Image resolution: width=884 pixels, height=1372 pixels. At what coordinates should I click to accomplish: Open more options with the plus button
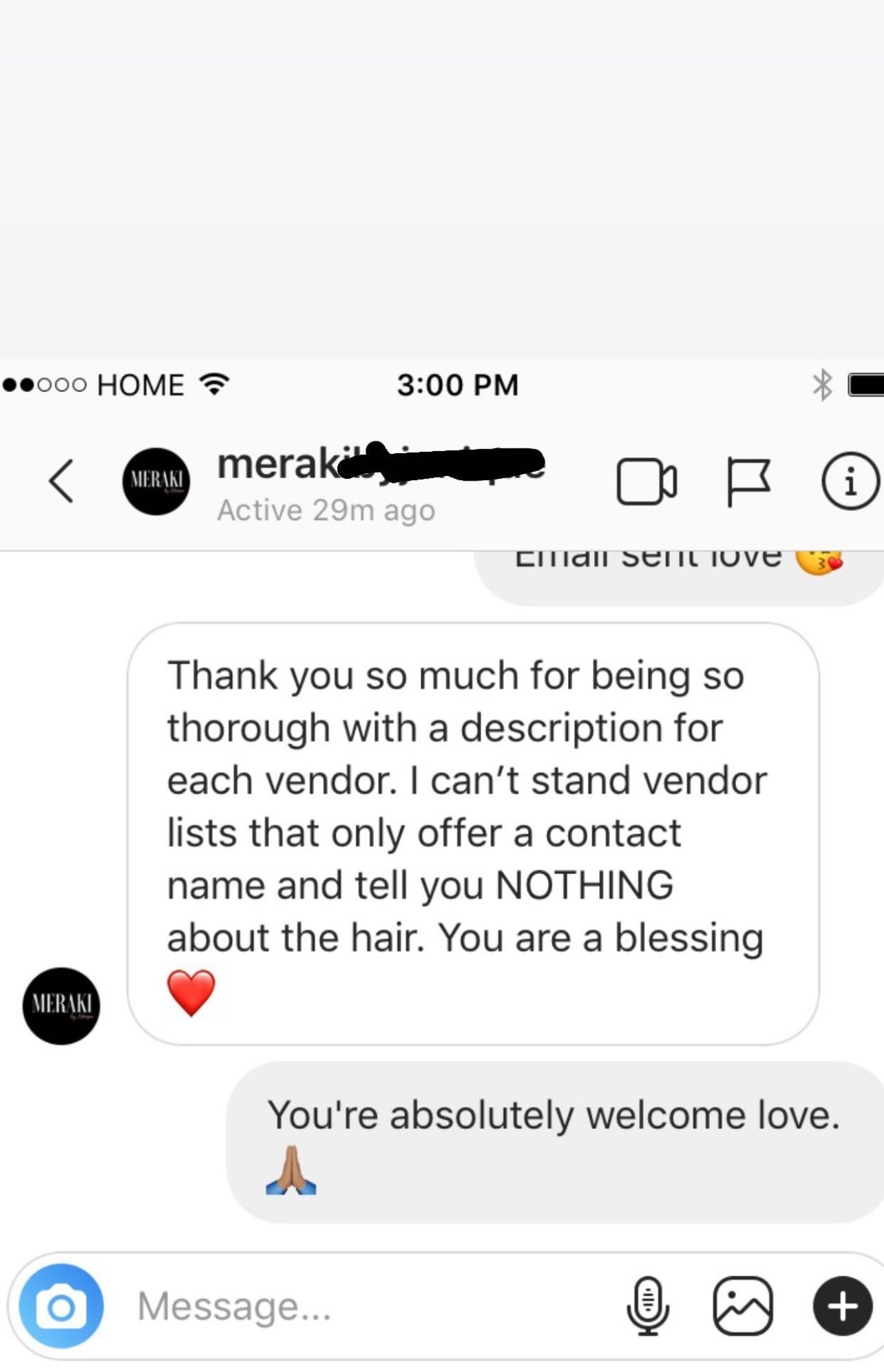[842, 1305]
